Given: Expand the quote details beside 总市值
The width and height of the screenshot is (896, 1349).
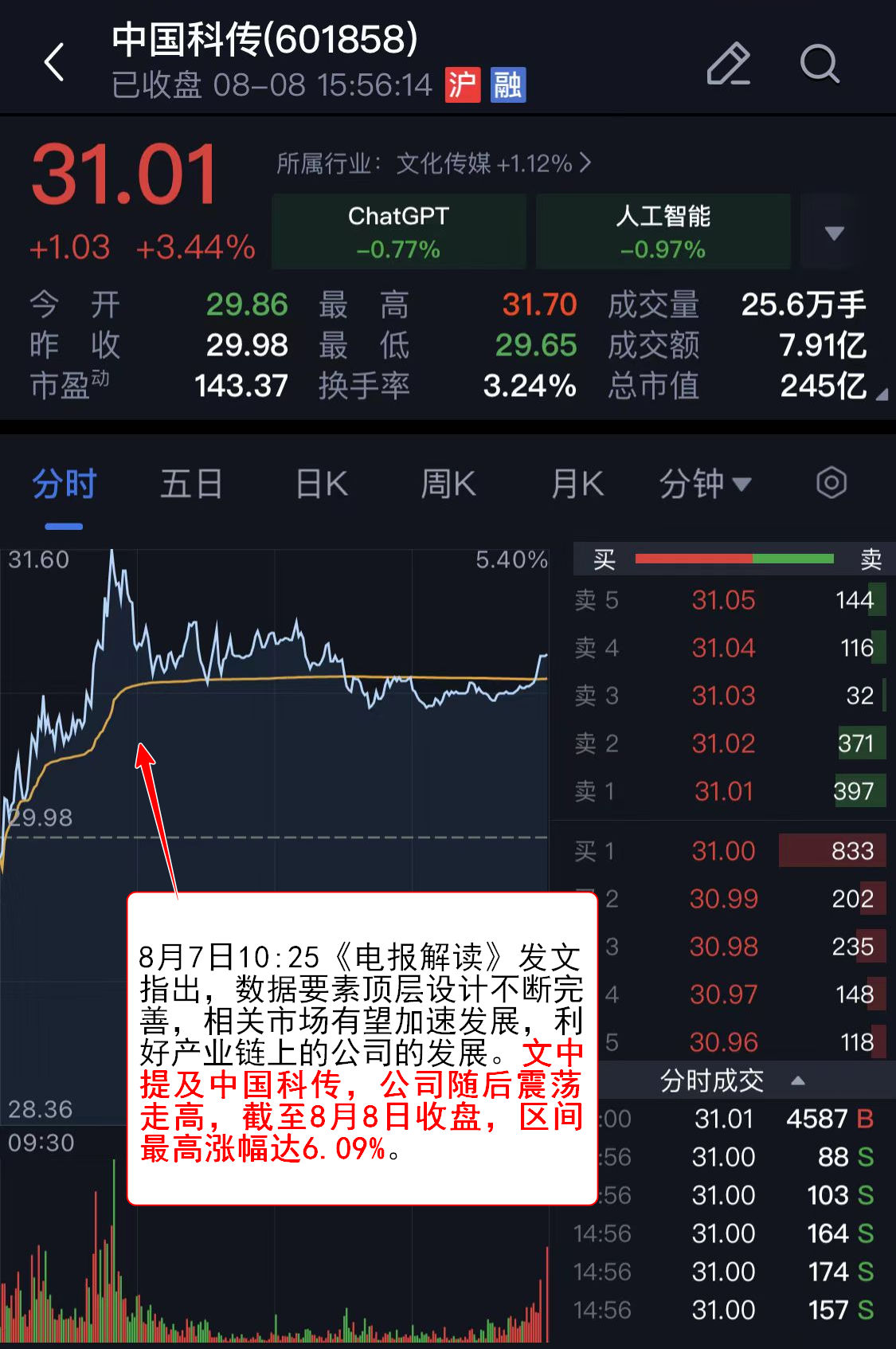Looking at the screenshot, I should [x=881, y=394].
